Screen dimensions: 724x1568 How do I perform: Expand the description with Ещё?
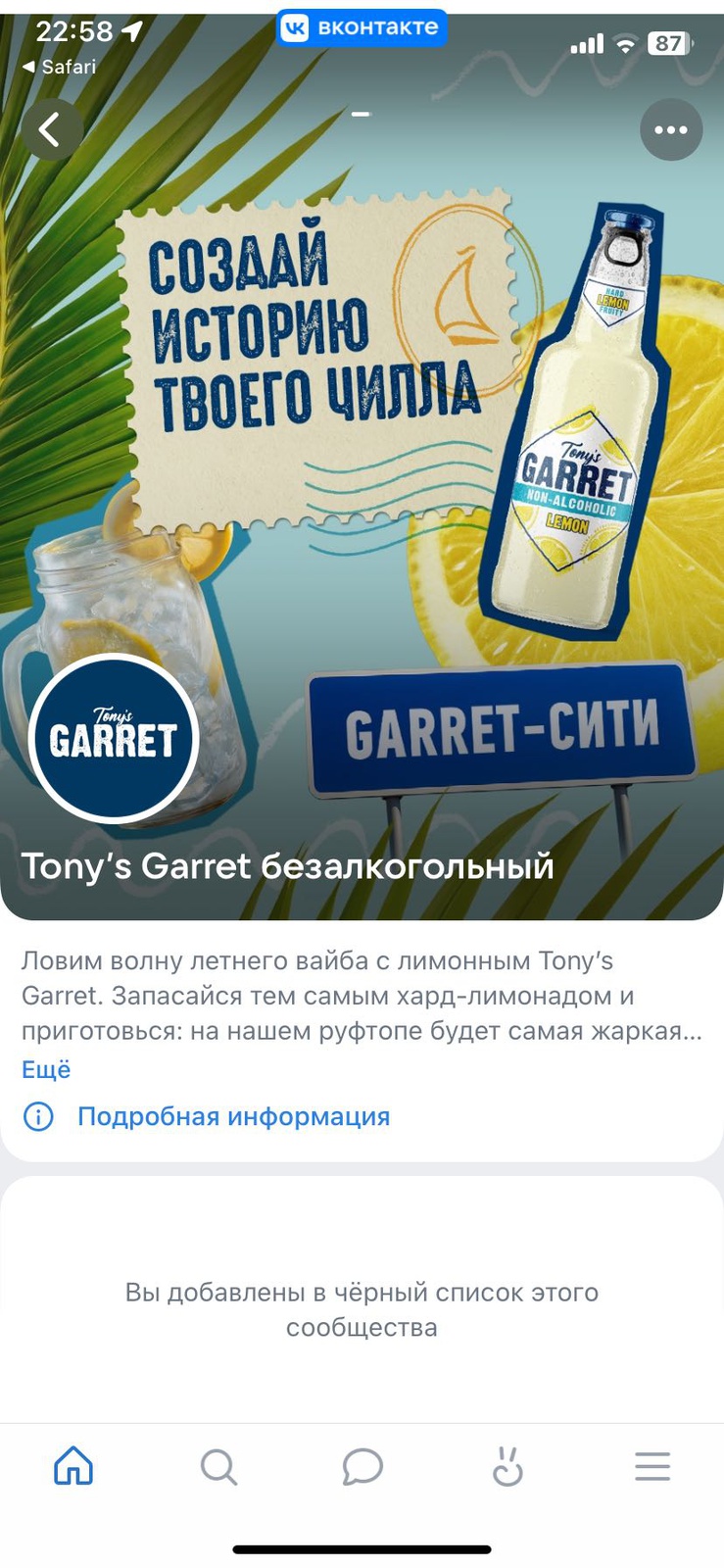(46, 1069)
